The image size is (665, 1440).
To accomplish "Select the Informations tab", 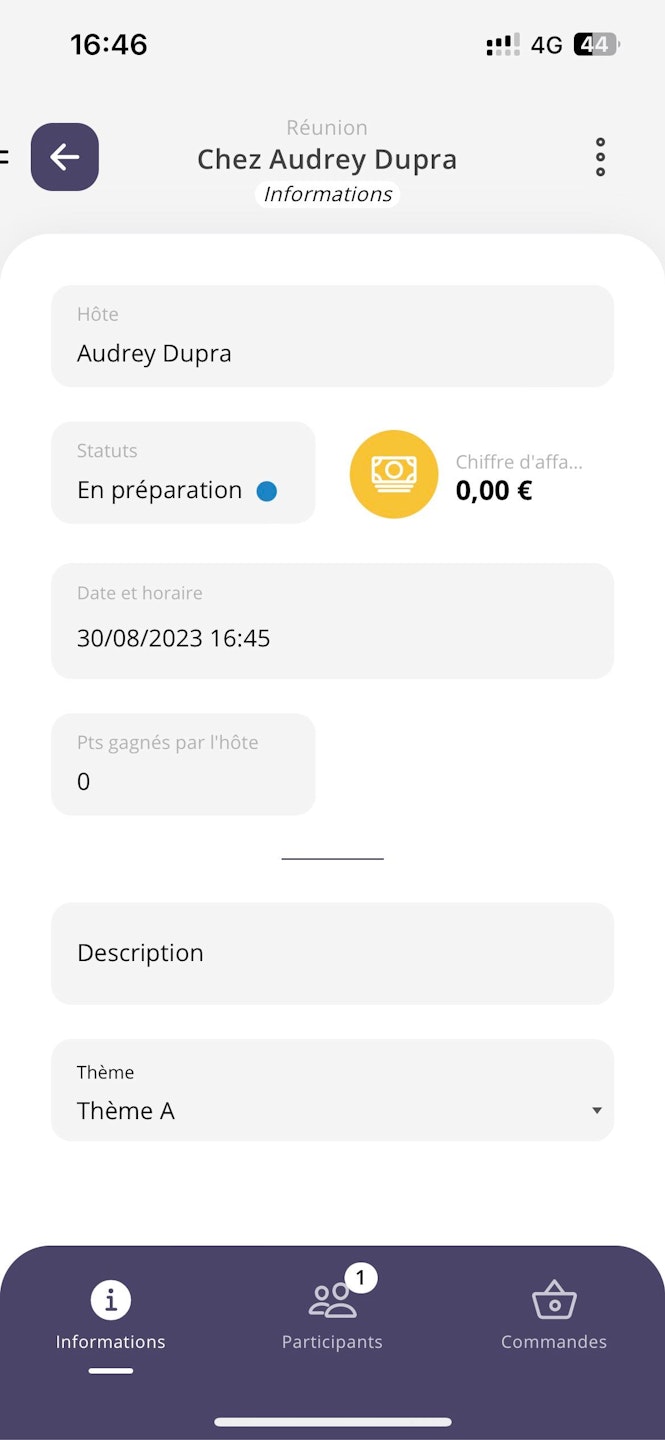I will click(111, 1312).
